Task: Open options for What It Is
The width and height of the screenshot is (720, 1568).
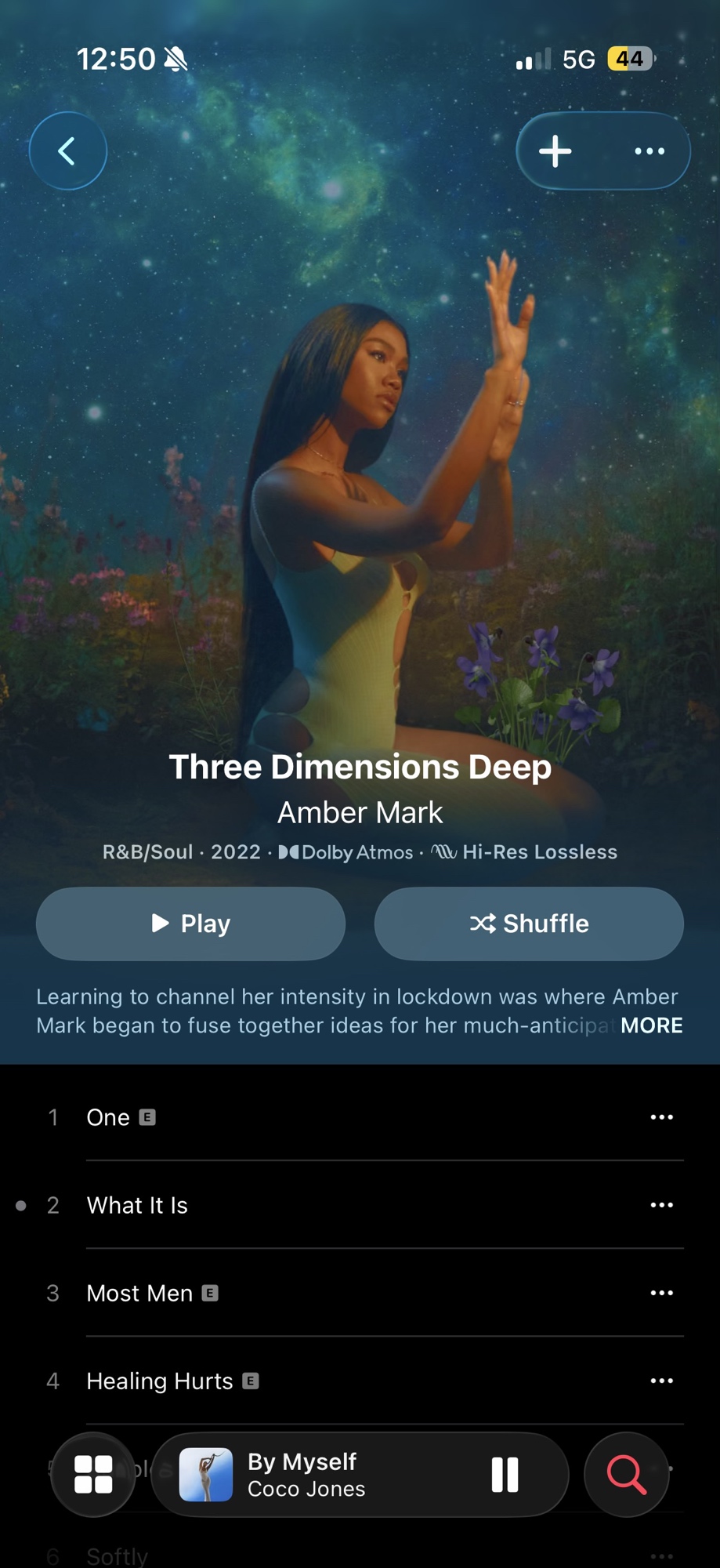Action: 661,1205
